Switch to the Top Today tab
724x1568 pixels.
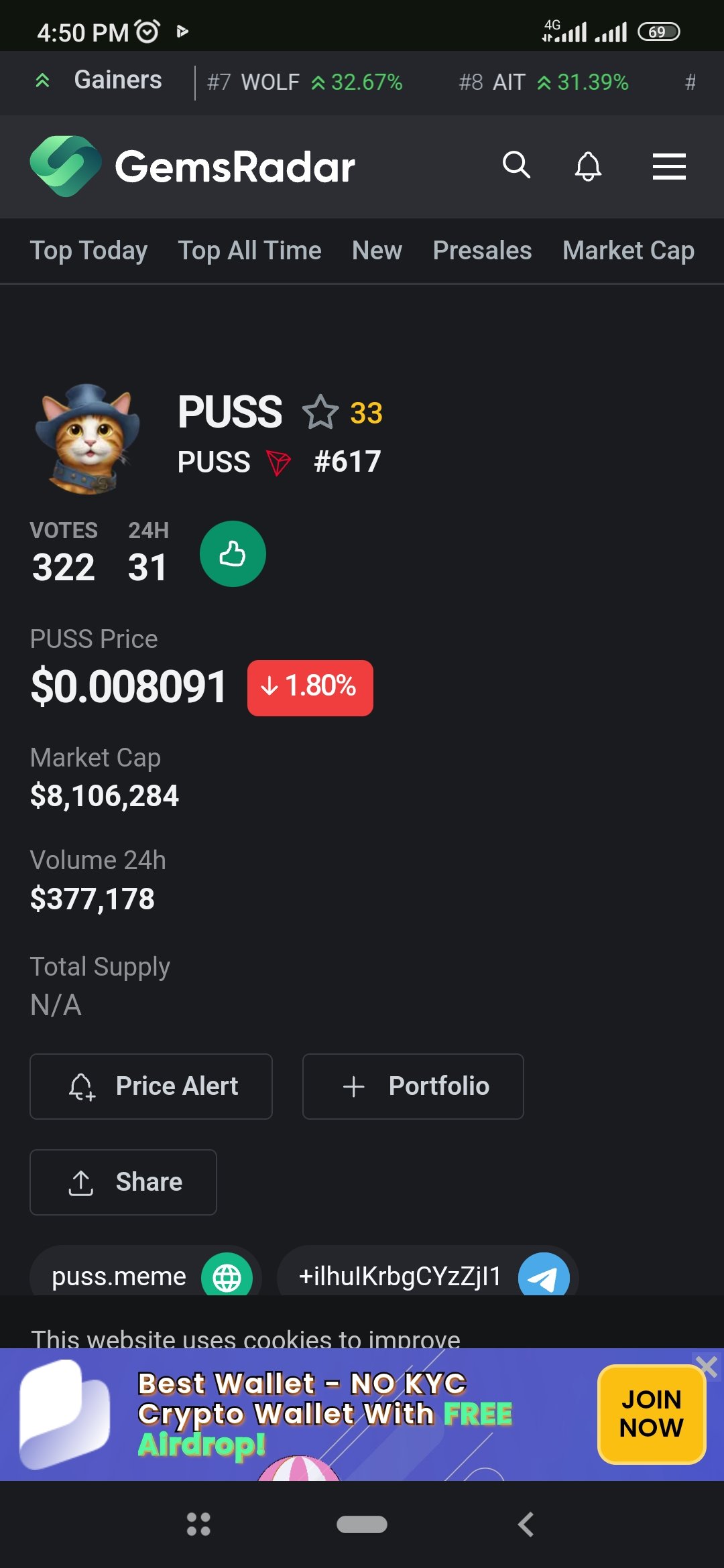tap(88, 251)
